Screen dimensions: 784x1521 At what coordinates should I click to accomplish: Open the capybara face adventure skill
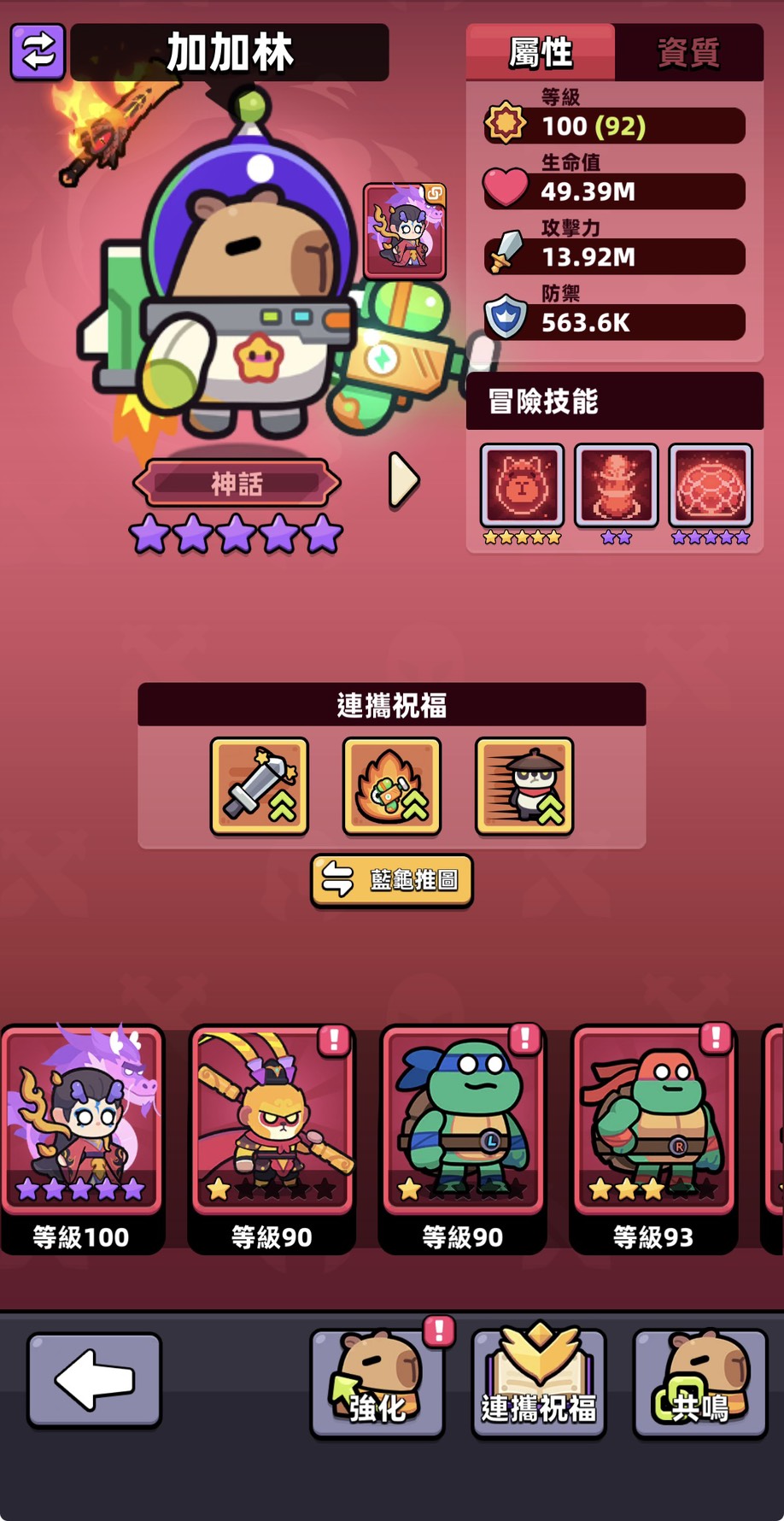coord(522,485)
